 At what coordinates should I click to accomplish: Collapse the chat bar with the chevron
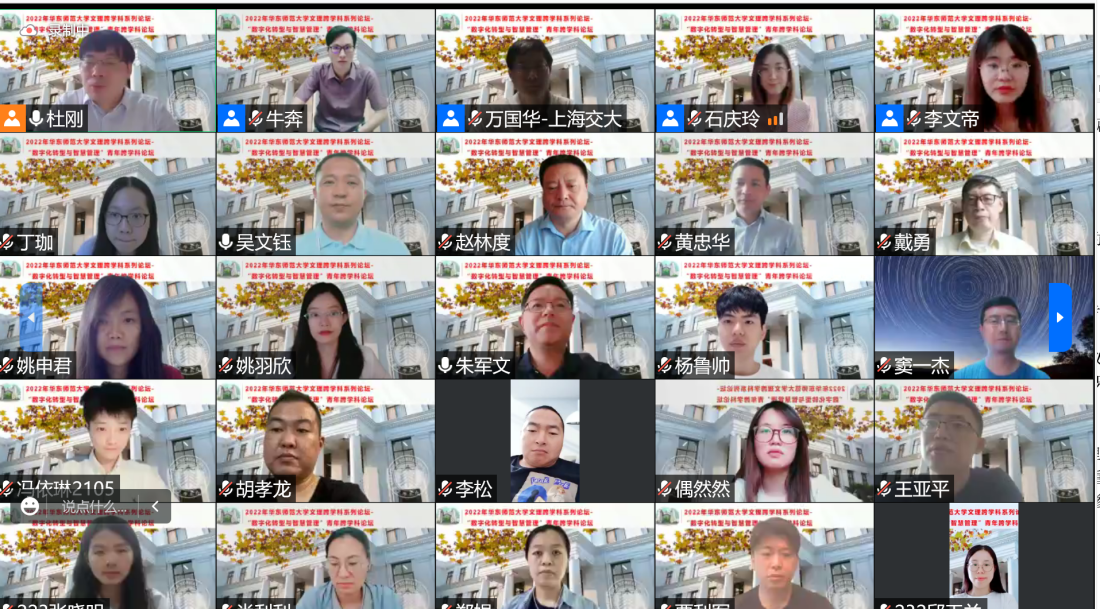tap(155, 506)
